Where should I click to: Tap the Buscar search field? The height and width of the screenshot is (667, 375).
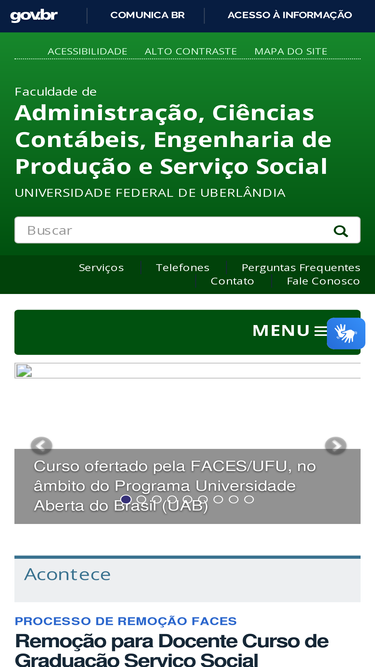[x=172, y=230]
